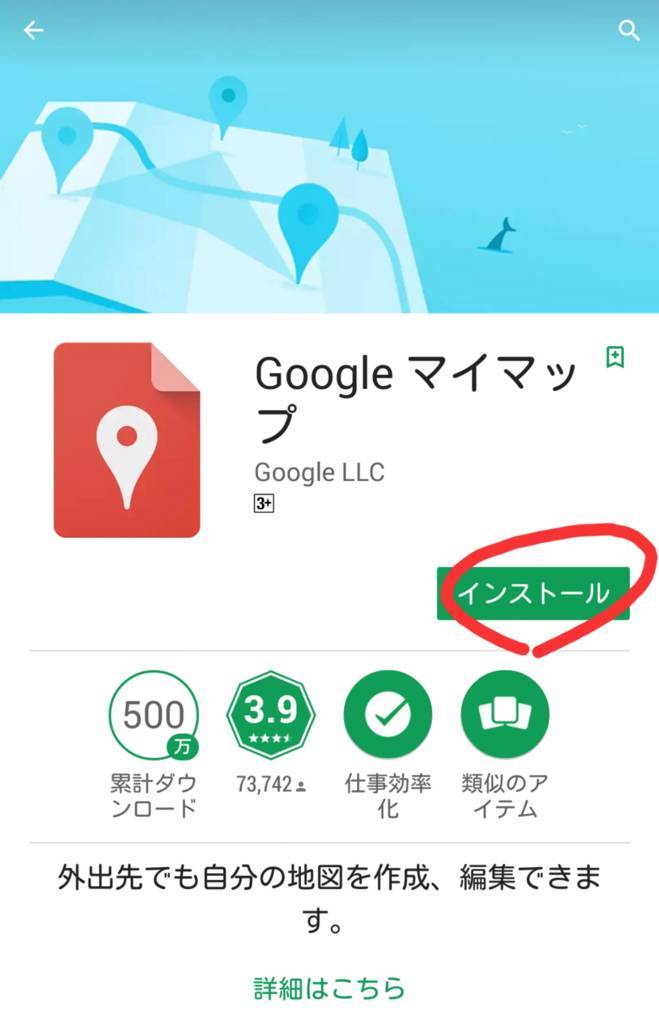Screen dimensions: 659x1024
Task: Open the Google LLC developer page
Action: 319,472
